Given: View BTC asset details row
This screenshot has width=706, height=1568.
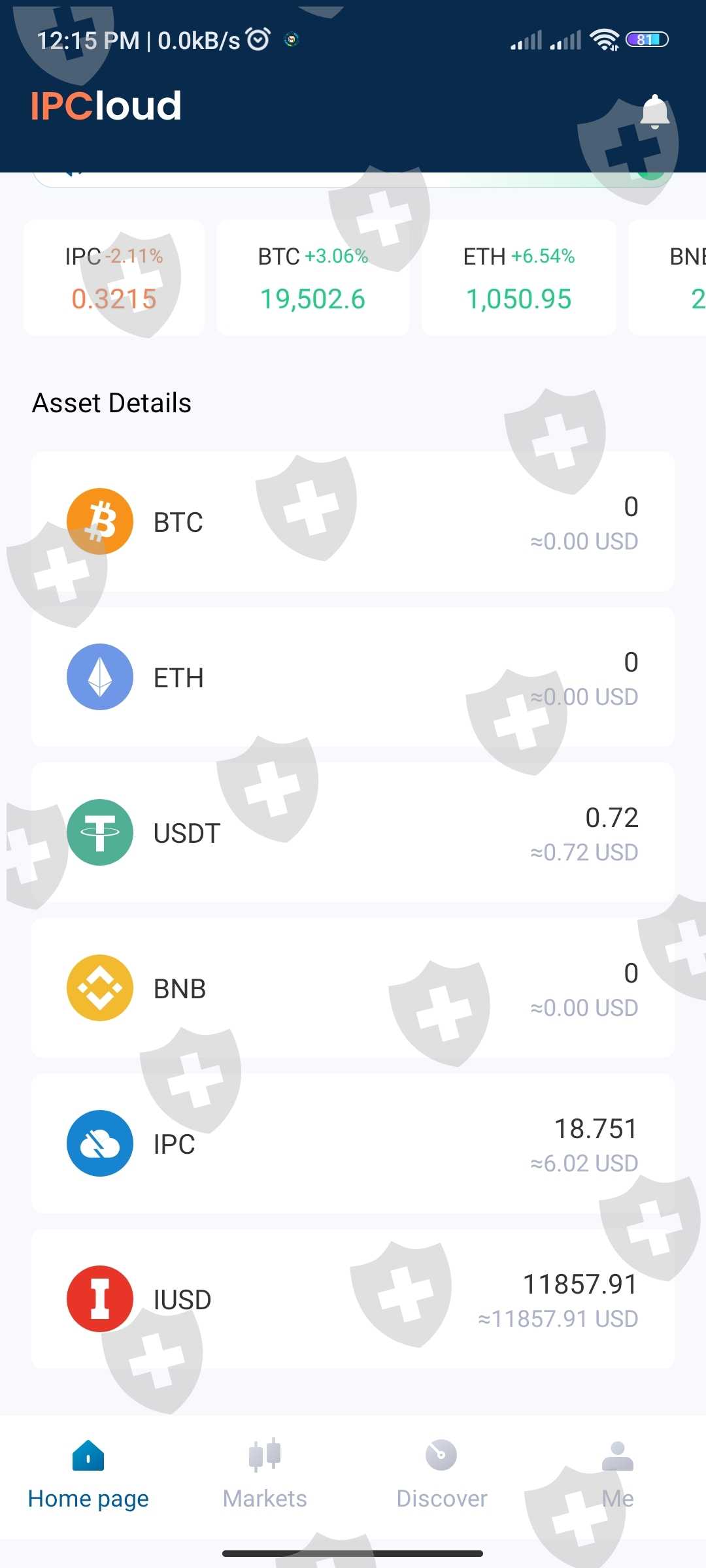Looking at the screenshot, I should pyautogui.click(x=353, y=522).
